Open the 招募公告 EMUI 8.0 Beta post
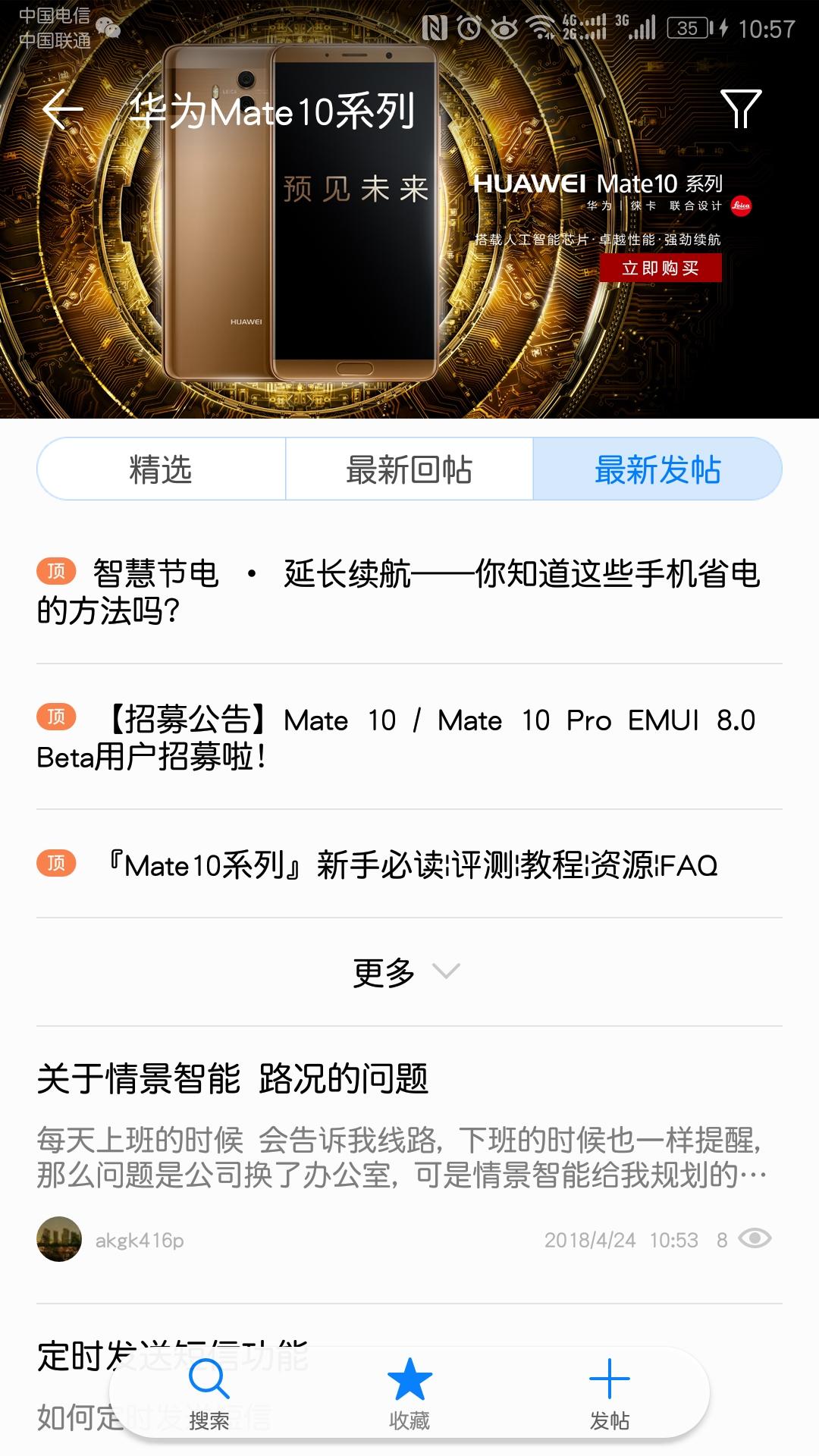819x1456 pixels. pyautogui.click(x=409, y=737)
